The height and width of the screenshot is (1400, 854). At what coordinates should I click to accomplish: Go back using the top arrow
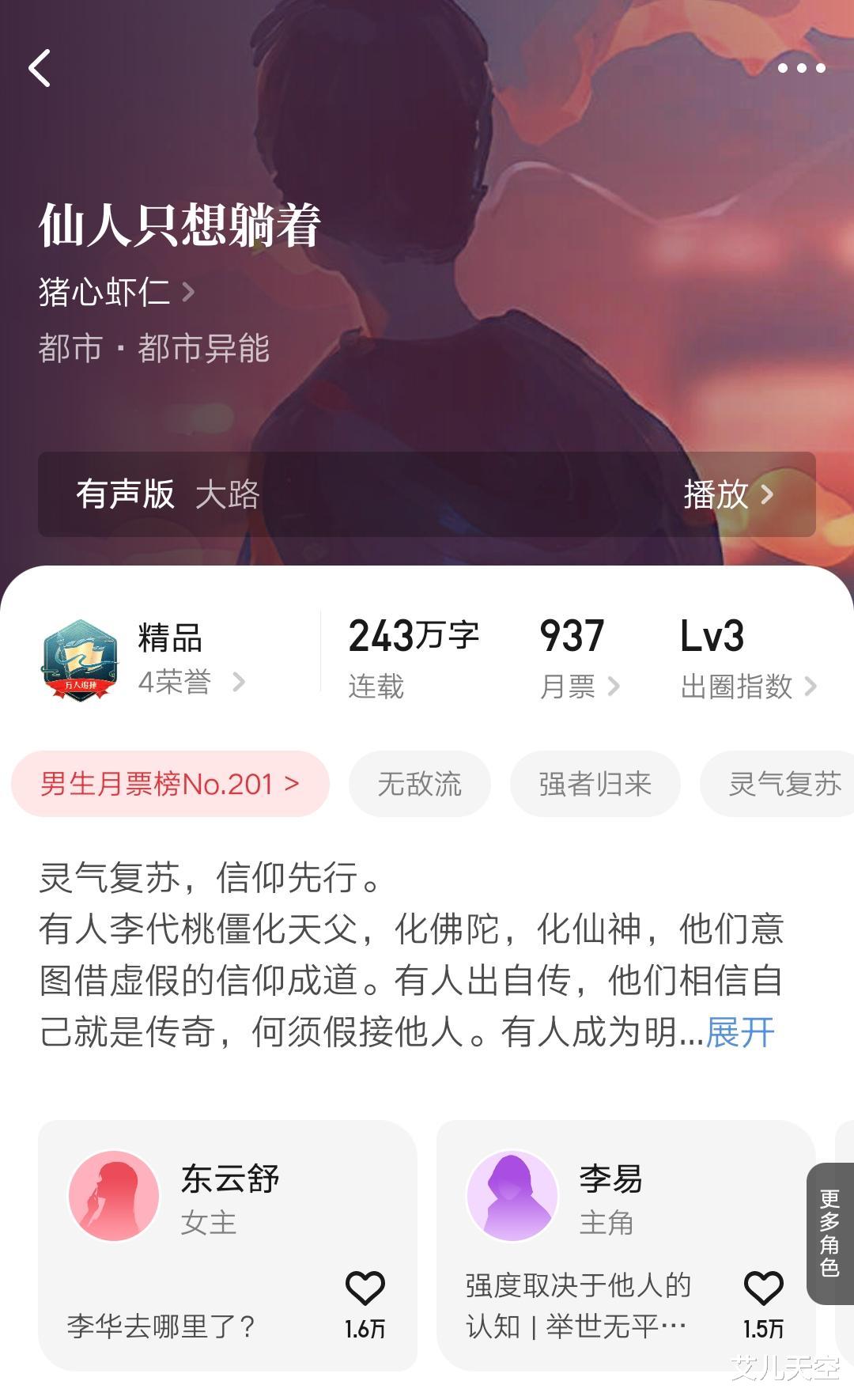click(x=40, y=68)
